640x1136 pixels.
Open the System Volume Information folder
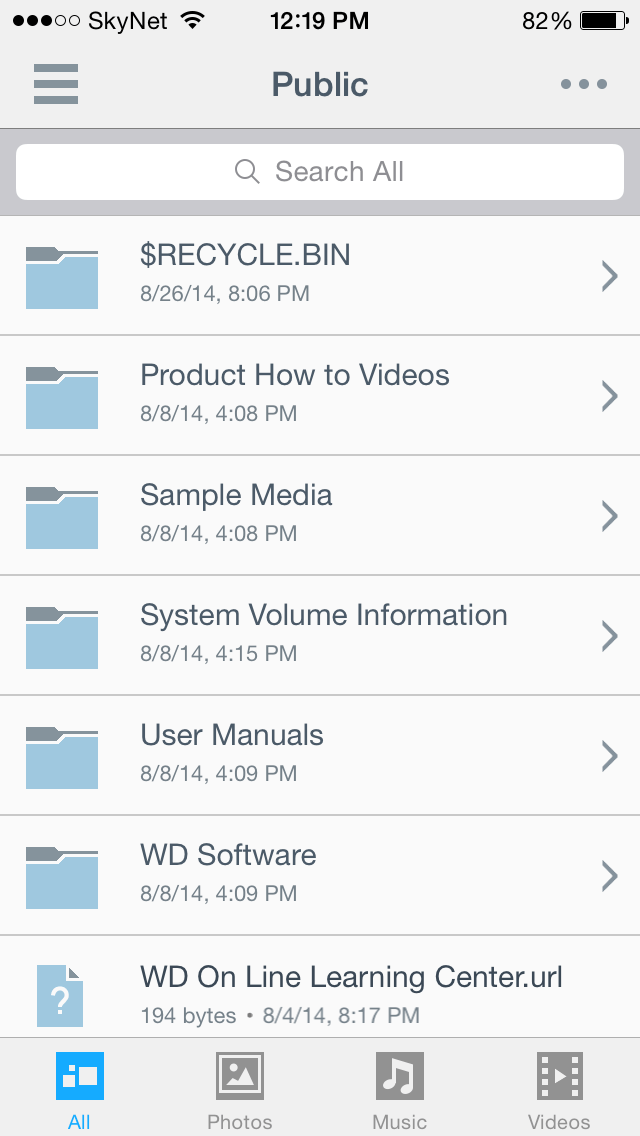pyautogui.click(x=320, y=635)
